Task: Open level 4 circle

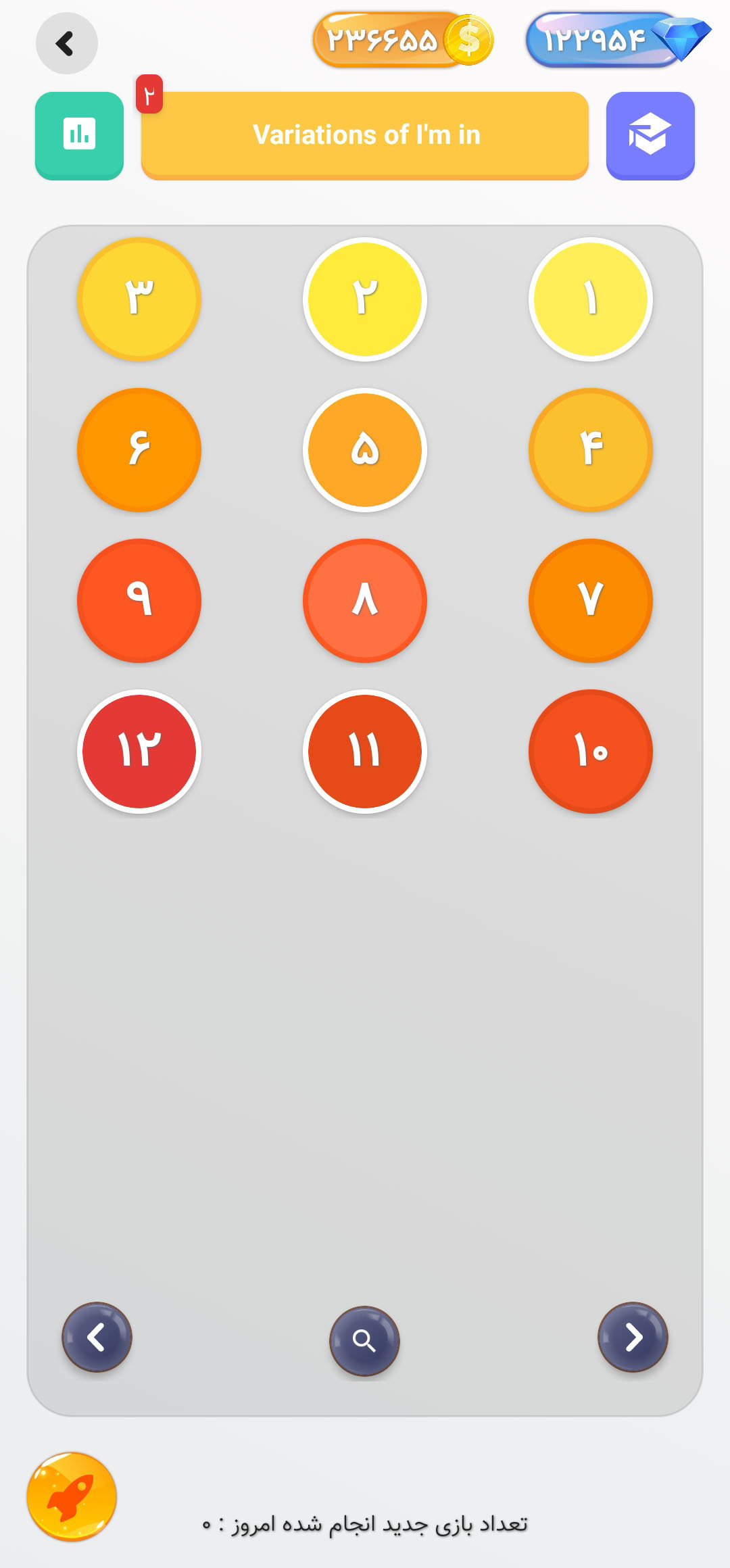Action: (x=590, y=449)
